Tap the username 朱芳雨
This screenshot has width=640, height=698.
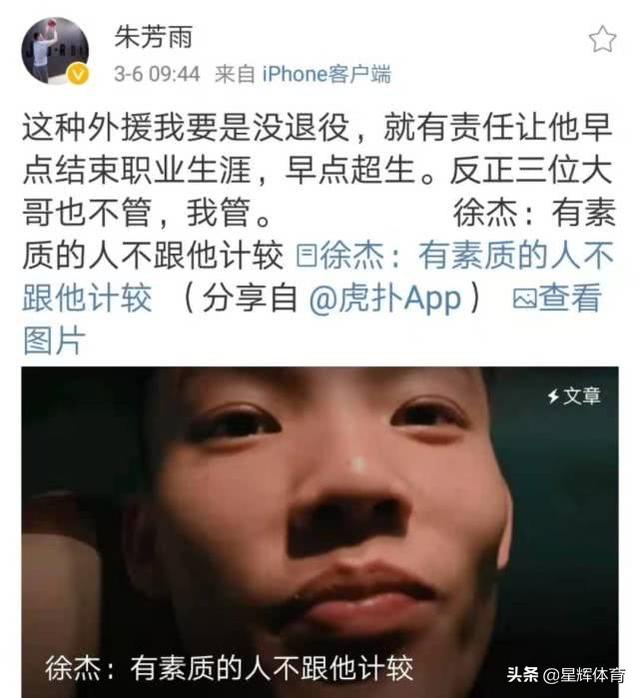coord(152,38)
